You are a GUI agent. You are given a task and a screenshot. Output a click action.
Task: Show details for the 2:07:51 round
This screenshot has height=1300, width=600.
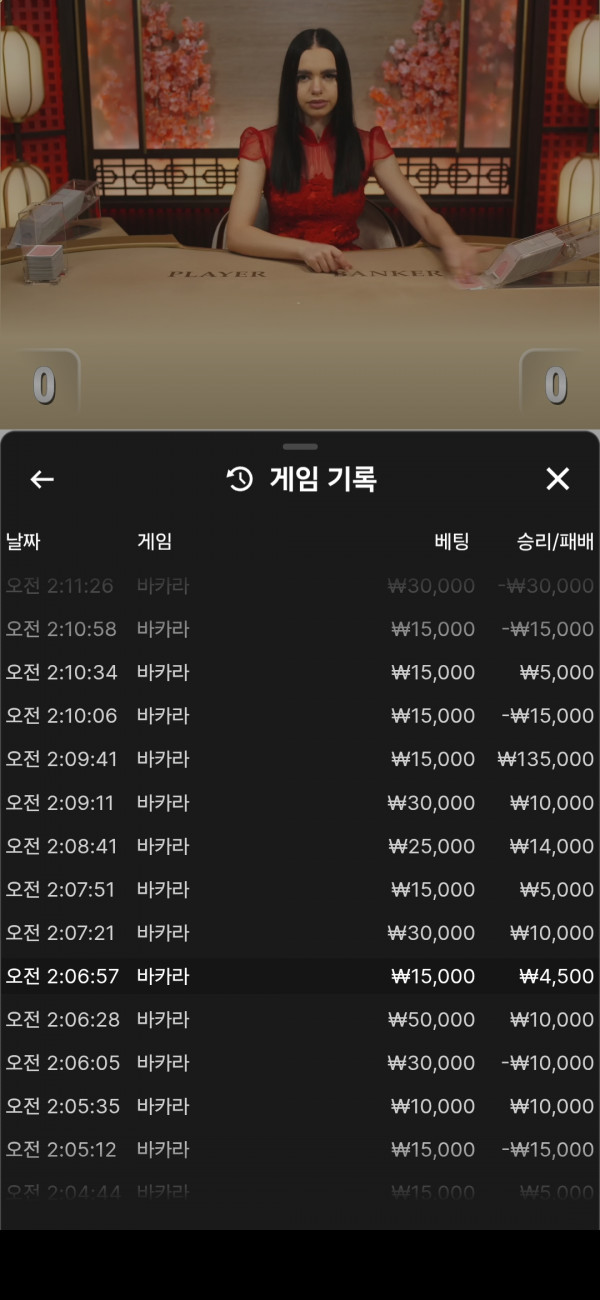pyautogui.click(x=300, y=889)
